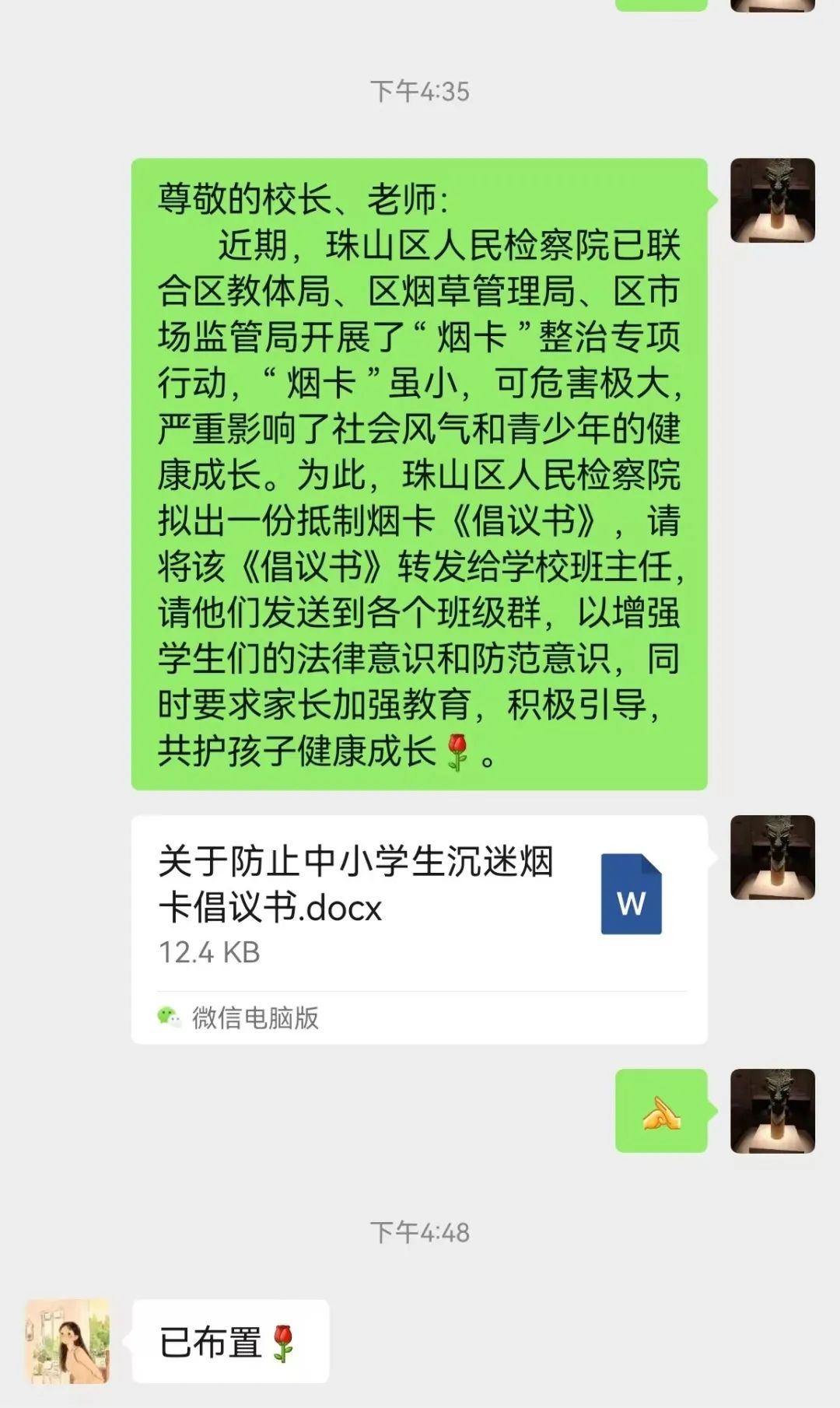Image resolution: width=840 pixels, height=1408 pixels.
Task: Open avatar of the 已布置 message sender
Action: [x=68, y=1340]
